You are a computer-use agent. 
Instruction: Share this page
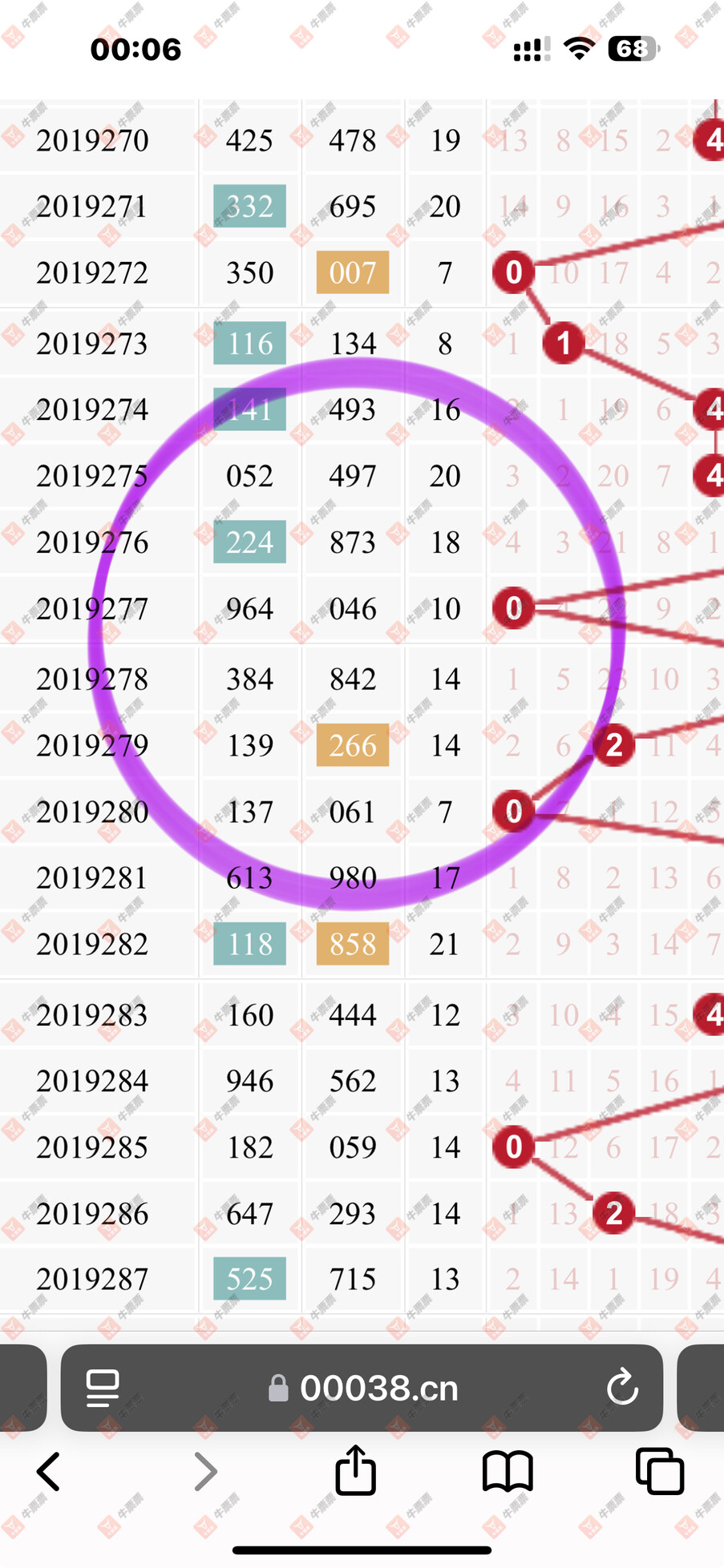tap(355, 1469)
